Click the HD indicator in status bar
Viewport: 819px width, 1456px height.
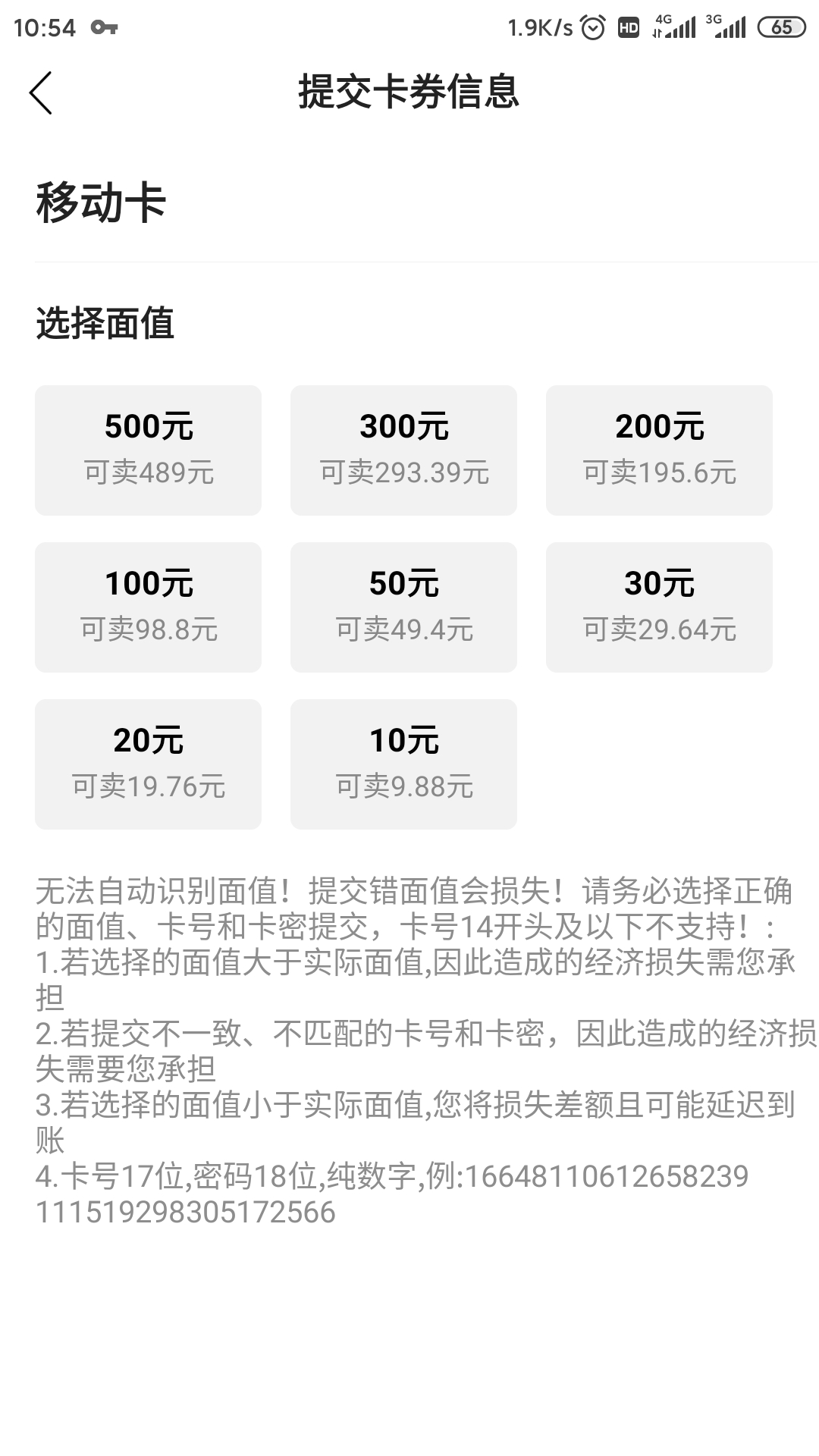click(x=627, y=29)
